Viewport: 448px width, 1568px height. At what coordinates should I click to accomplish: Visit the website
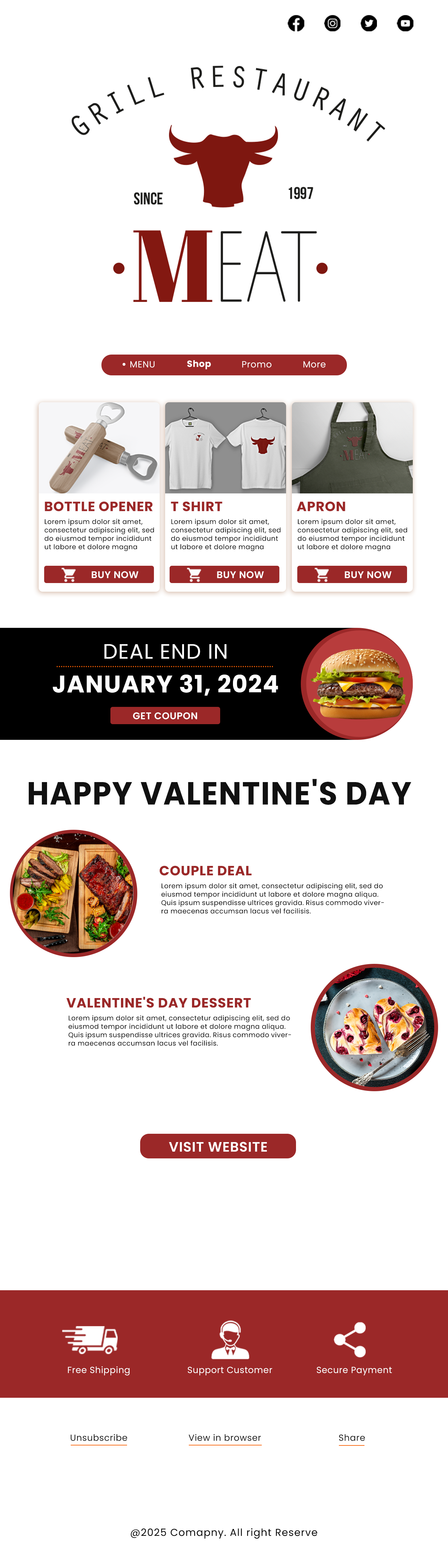[218, 1147]
